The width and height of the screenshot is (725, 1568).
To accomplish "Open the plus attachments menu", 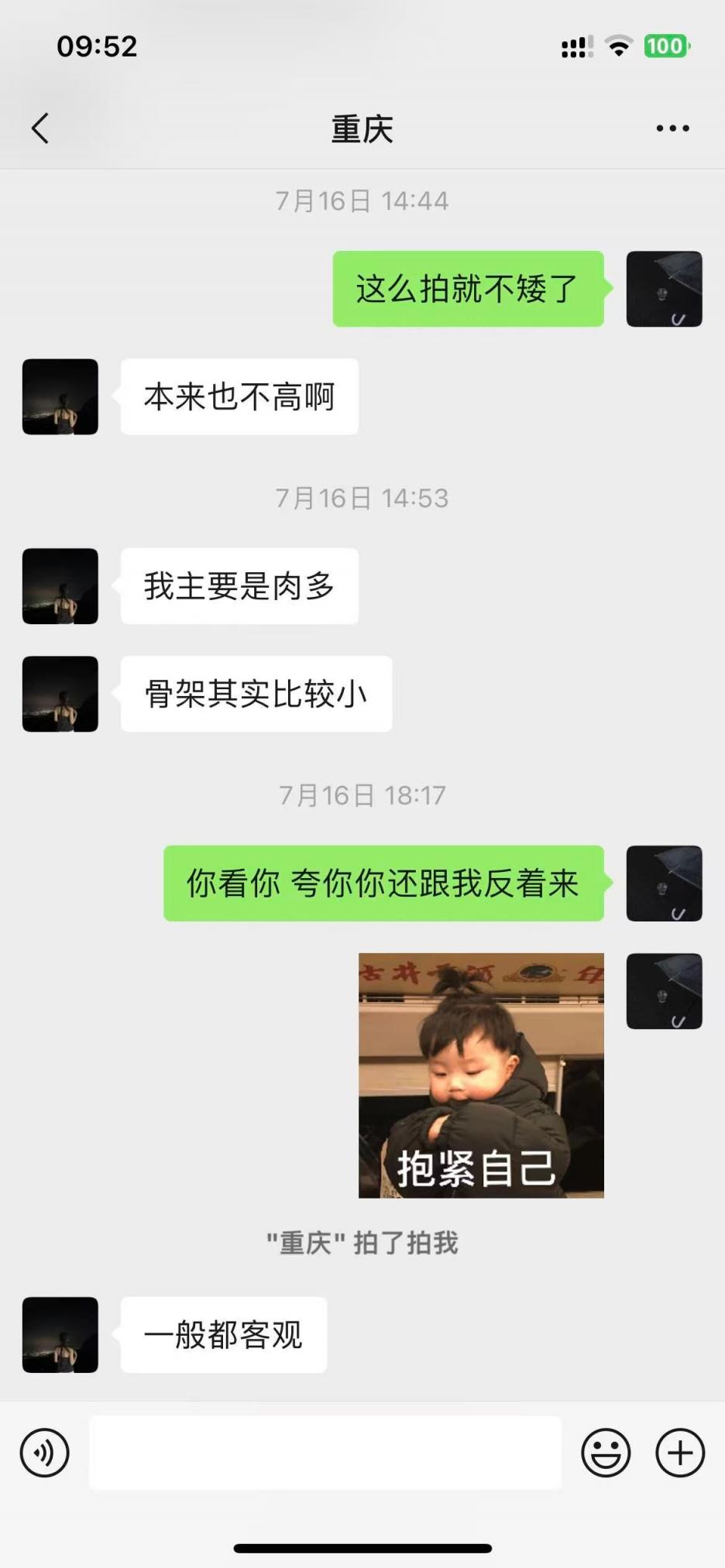I will tap(680, 1453).
